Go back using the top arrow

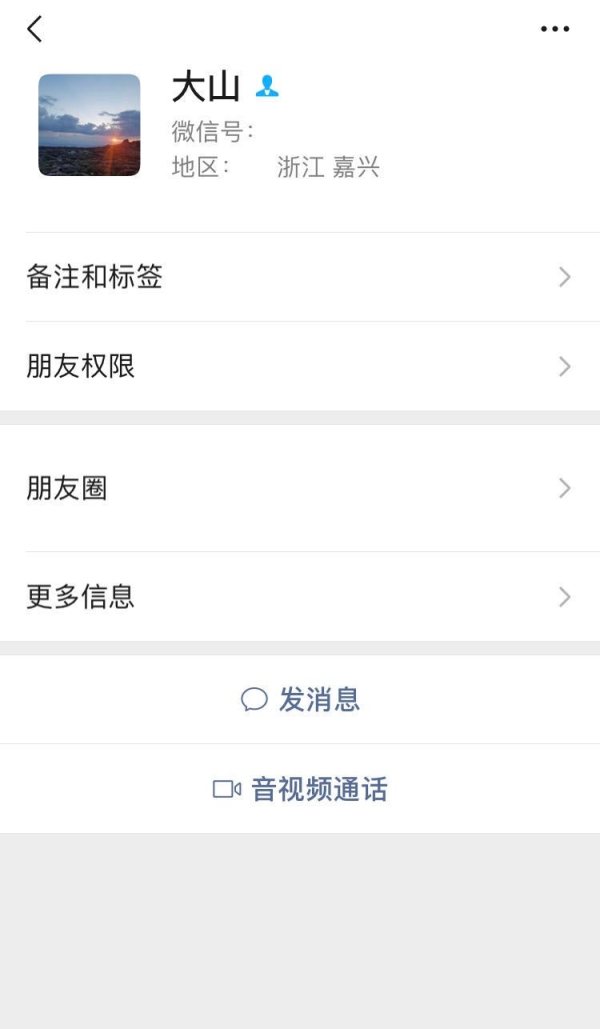click(x=35, y=29)
